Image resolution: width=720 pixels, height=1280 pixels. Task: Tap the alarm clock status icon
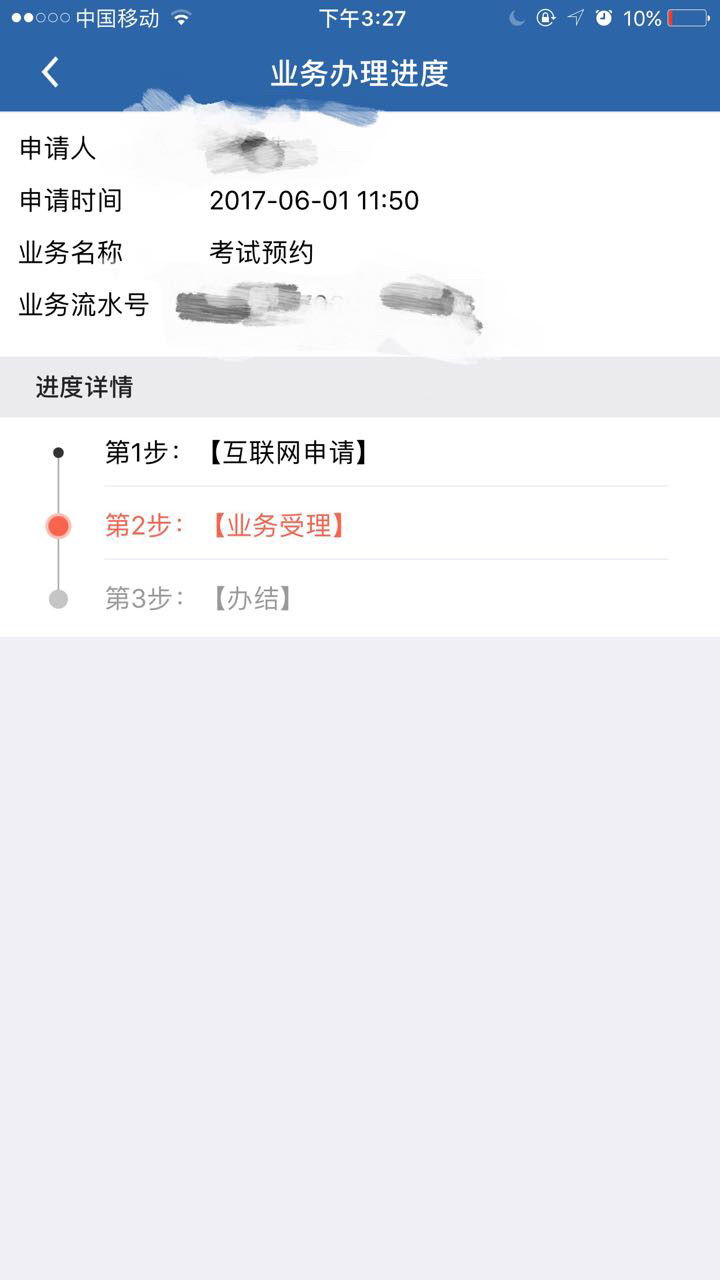[604, 16]
